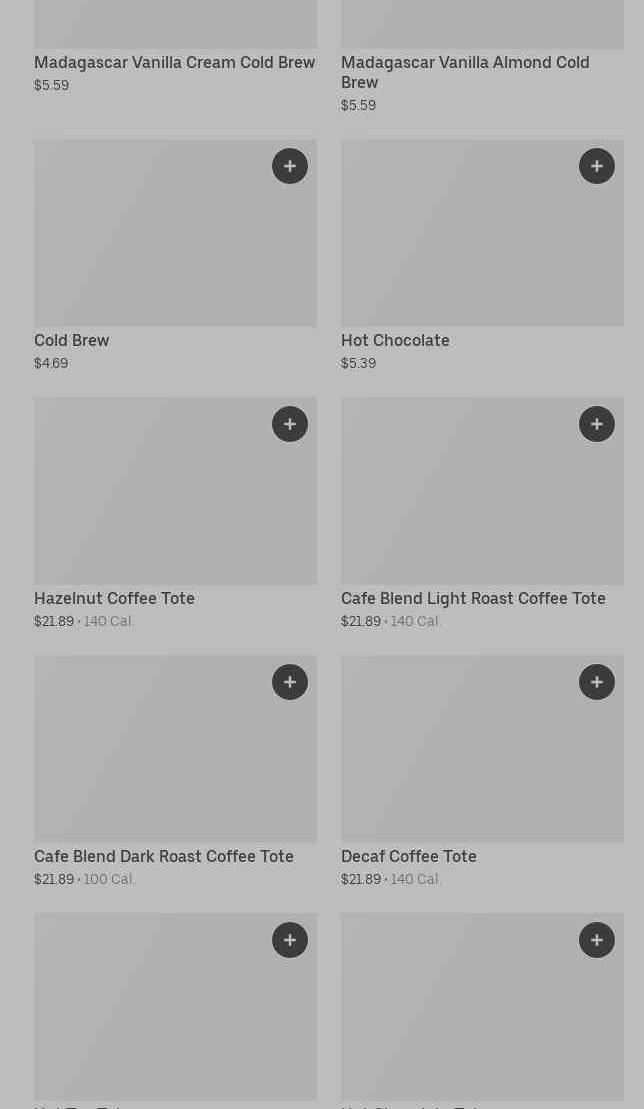Tap plus on Hazelnut Coffee Tote
This screenshot has height=1109, width=644.
[290, 424]
